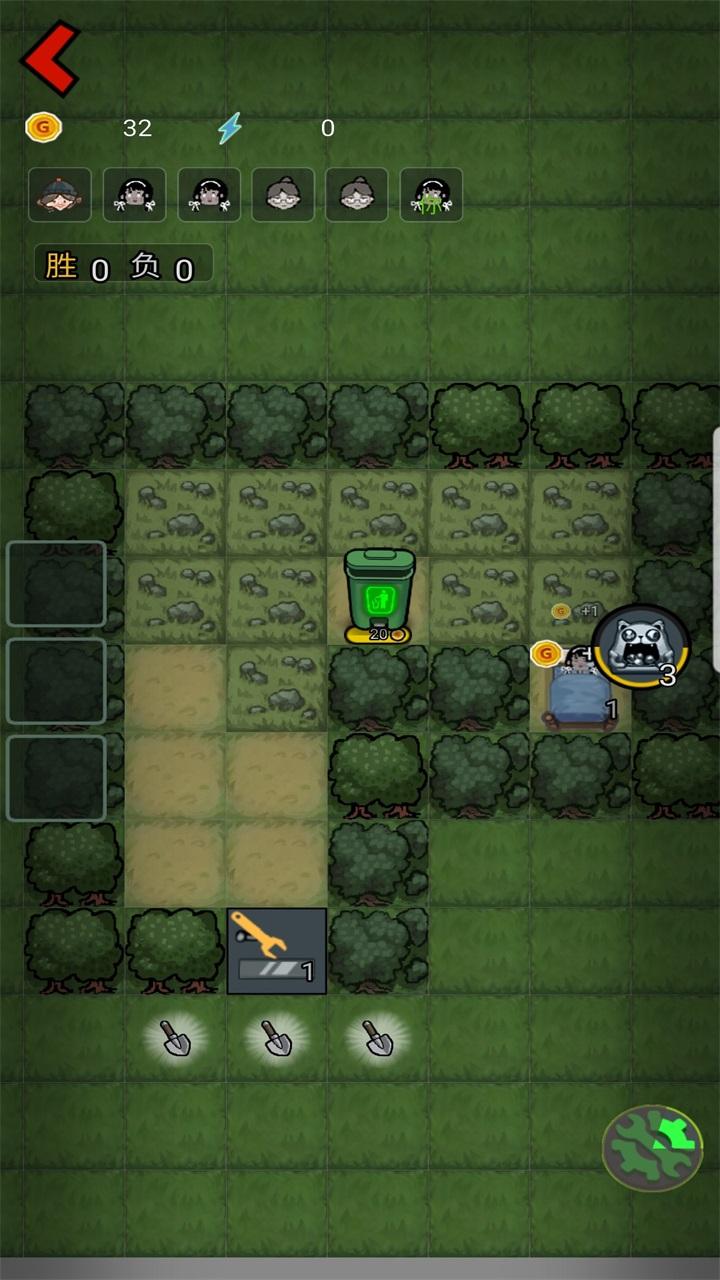This screenshot has width=720, height=1280.
Task: Tap the bed with sleeping character
Action: 580,690
